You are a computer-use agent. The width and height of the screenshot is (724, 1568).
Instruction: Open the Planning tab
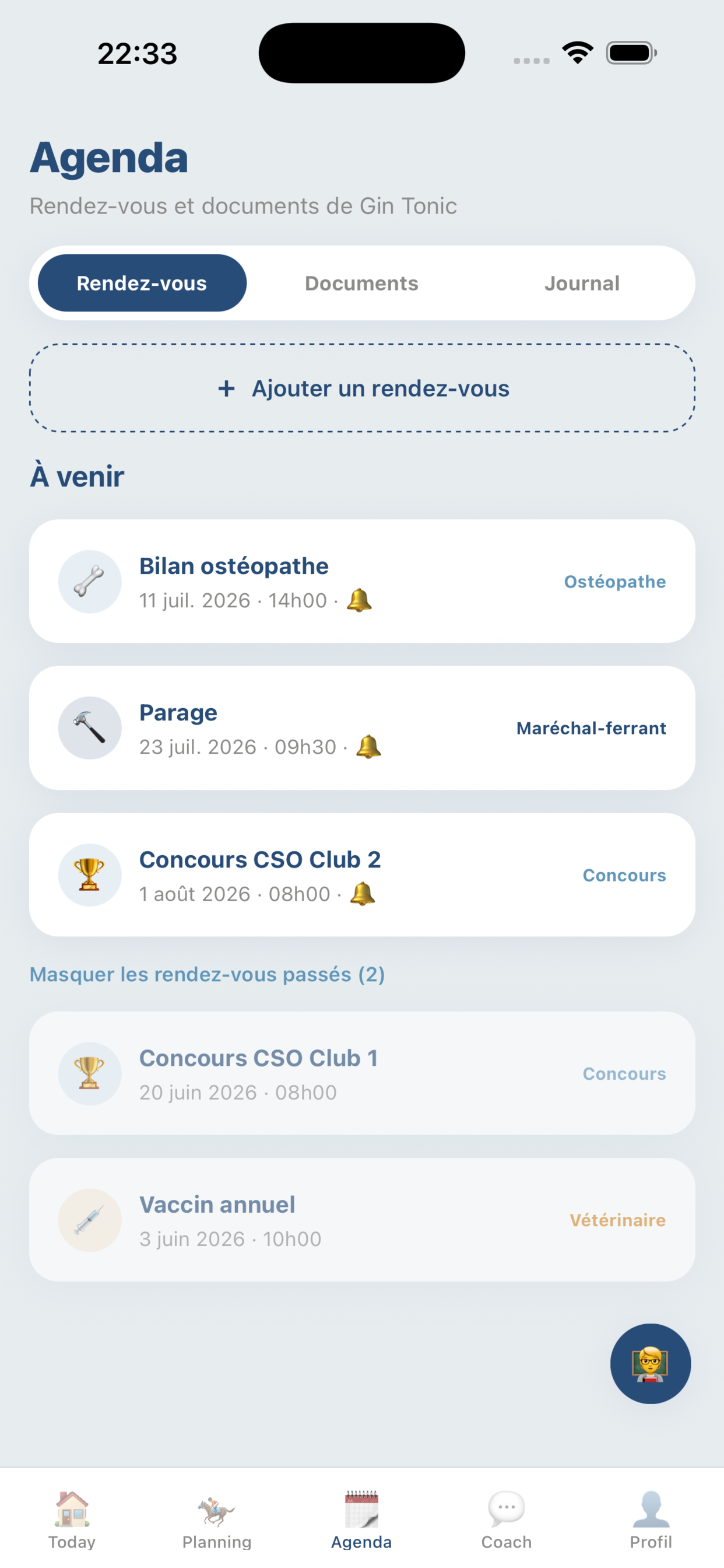(x=217, y=1520)
